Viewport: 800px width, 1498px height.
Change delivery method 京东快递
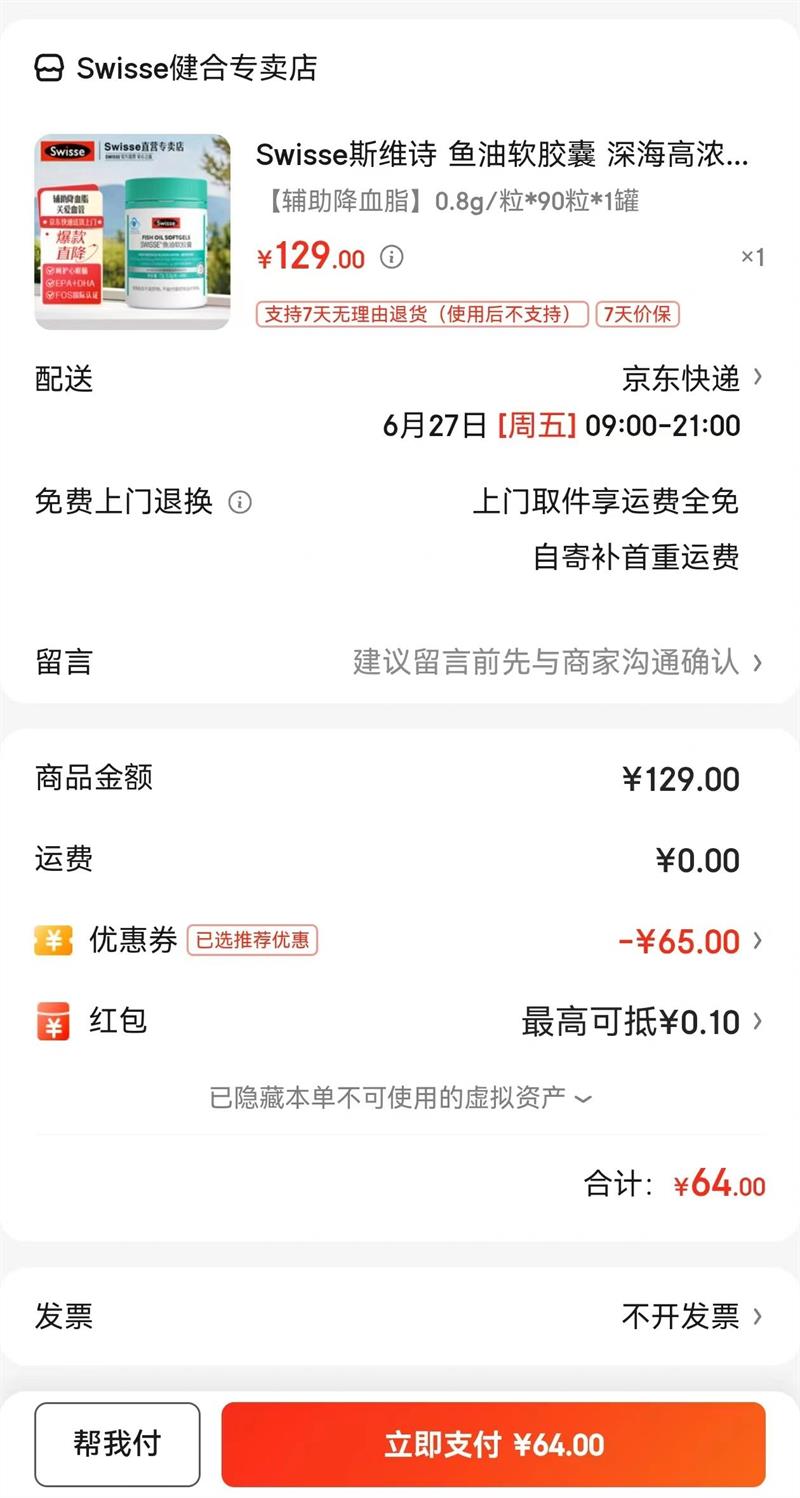[692, 378]
